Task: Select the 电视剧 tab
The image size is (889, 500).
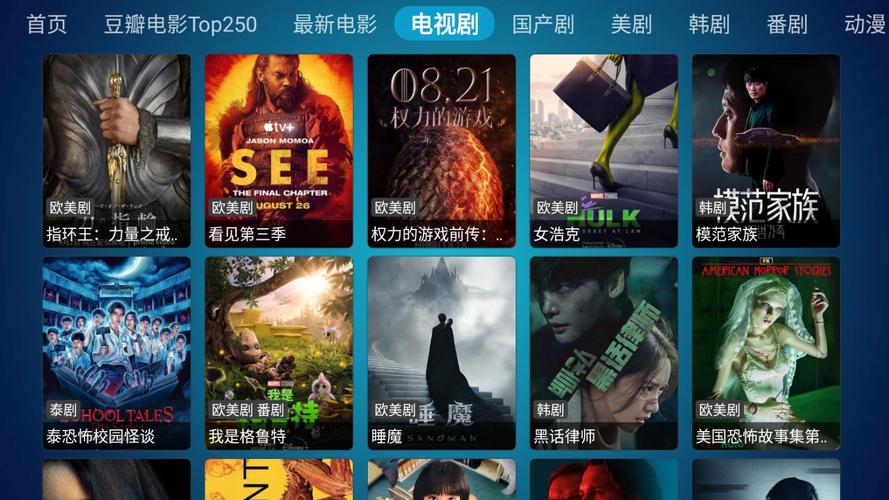Action: (x=444, y=24)
